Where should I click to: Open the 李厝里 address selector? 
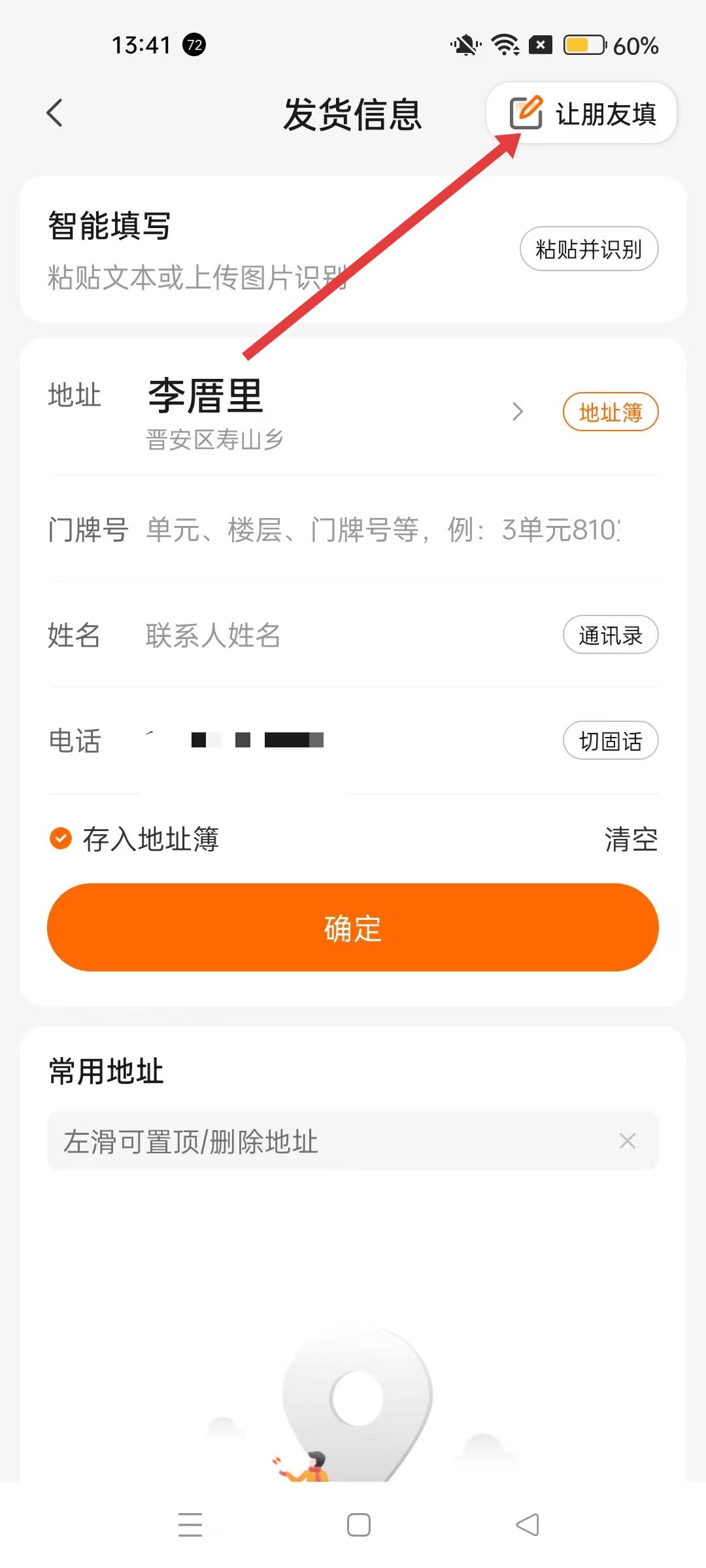(x=327, y=412)
